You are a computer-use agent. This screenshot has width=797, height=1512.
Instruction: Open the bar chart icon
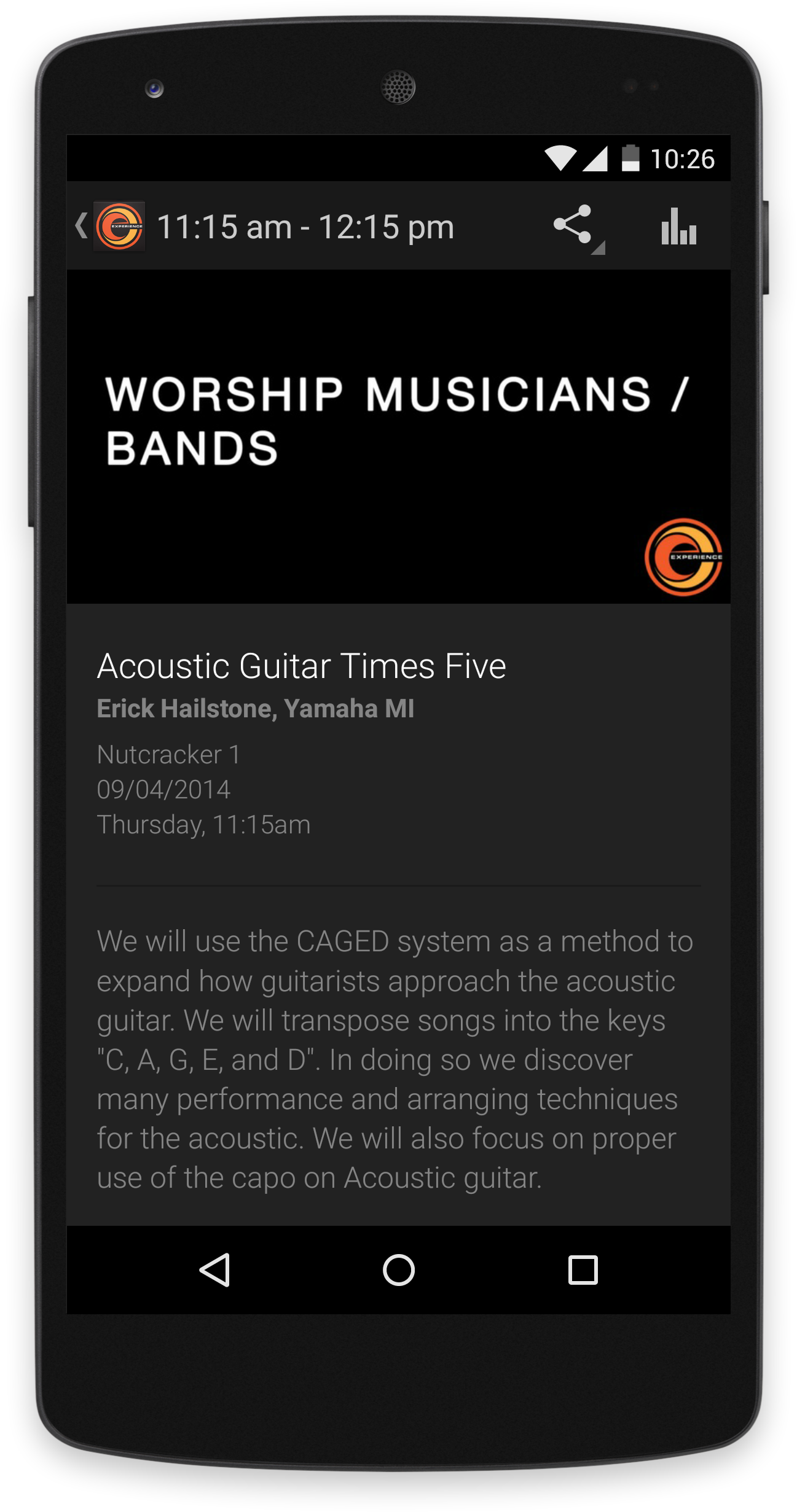click(679, 225)
